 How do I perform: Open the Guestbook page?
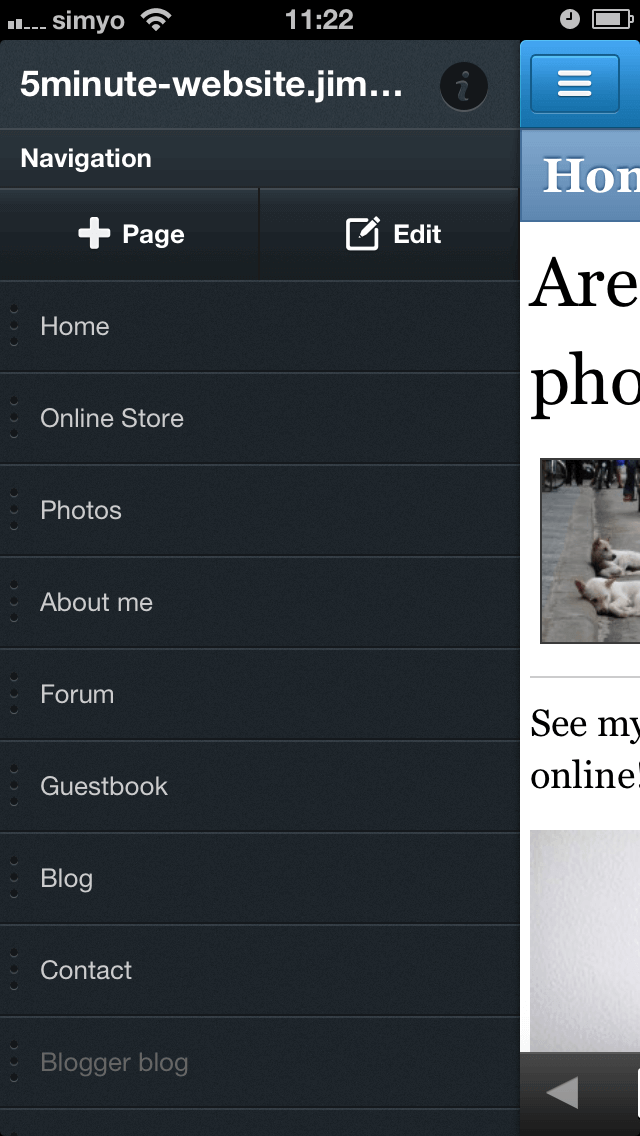(x=259, y=787)
